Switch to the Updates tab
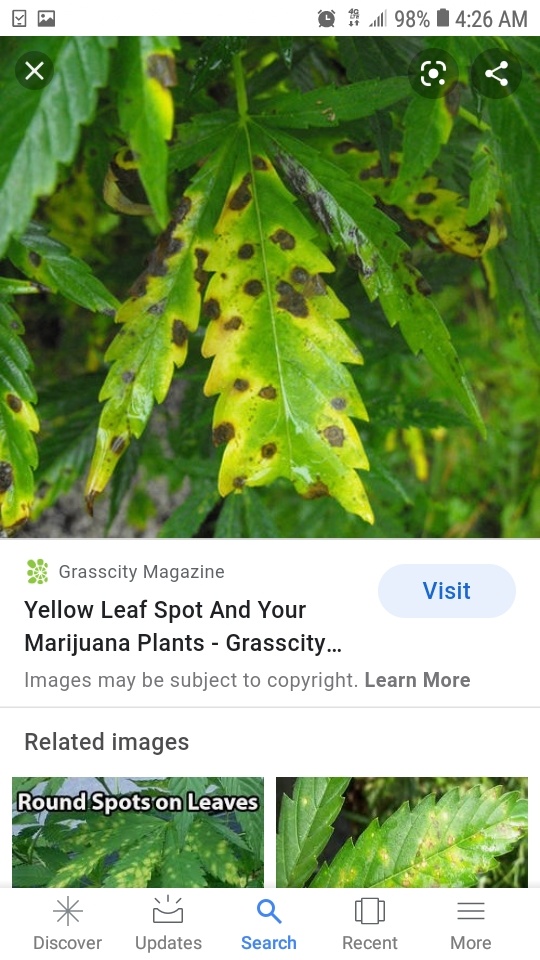The width and height of the screenshot is (540, 960). click(168, 924)
